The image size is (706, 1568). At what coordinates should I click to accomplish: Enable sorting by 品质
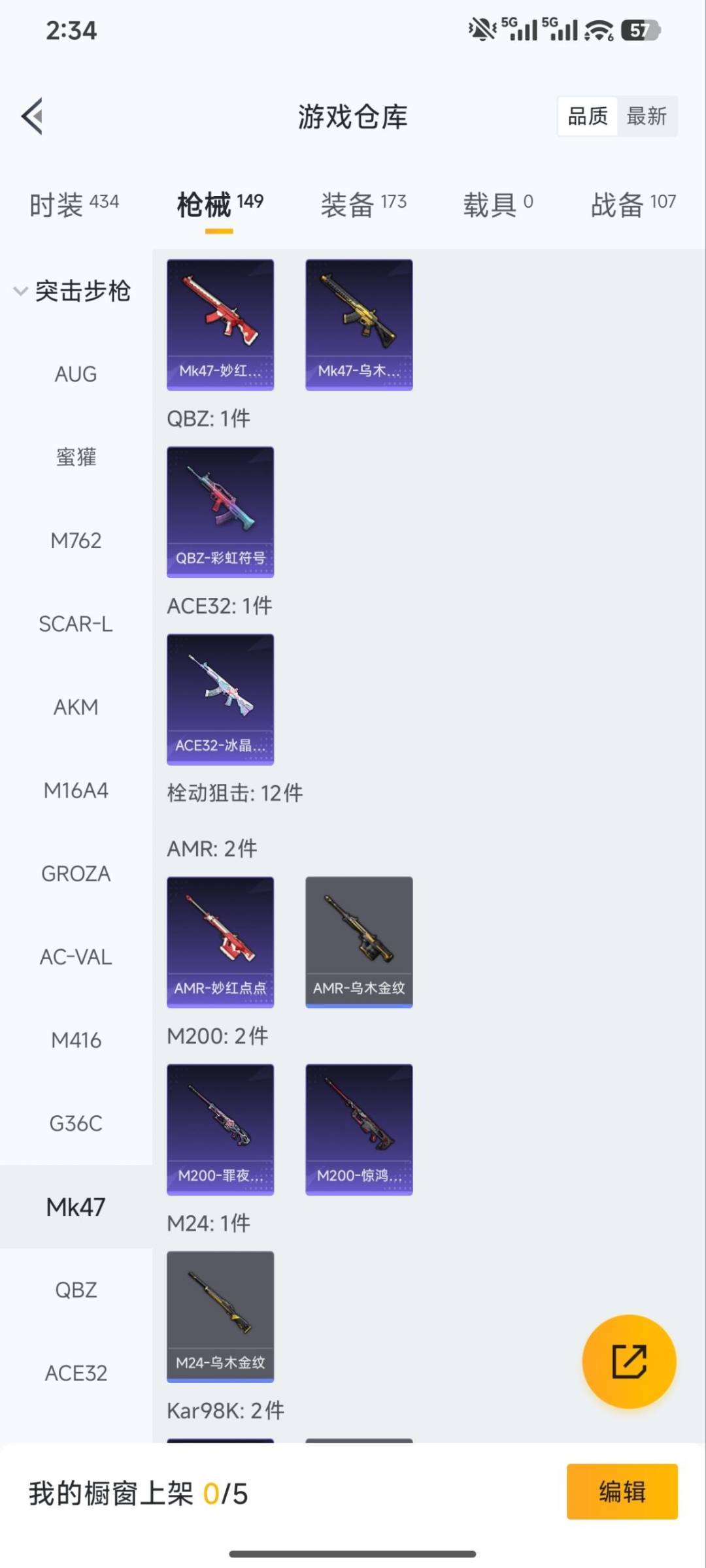pos(586,116)
